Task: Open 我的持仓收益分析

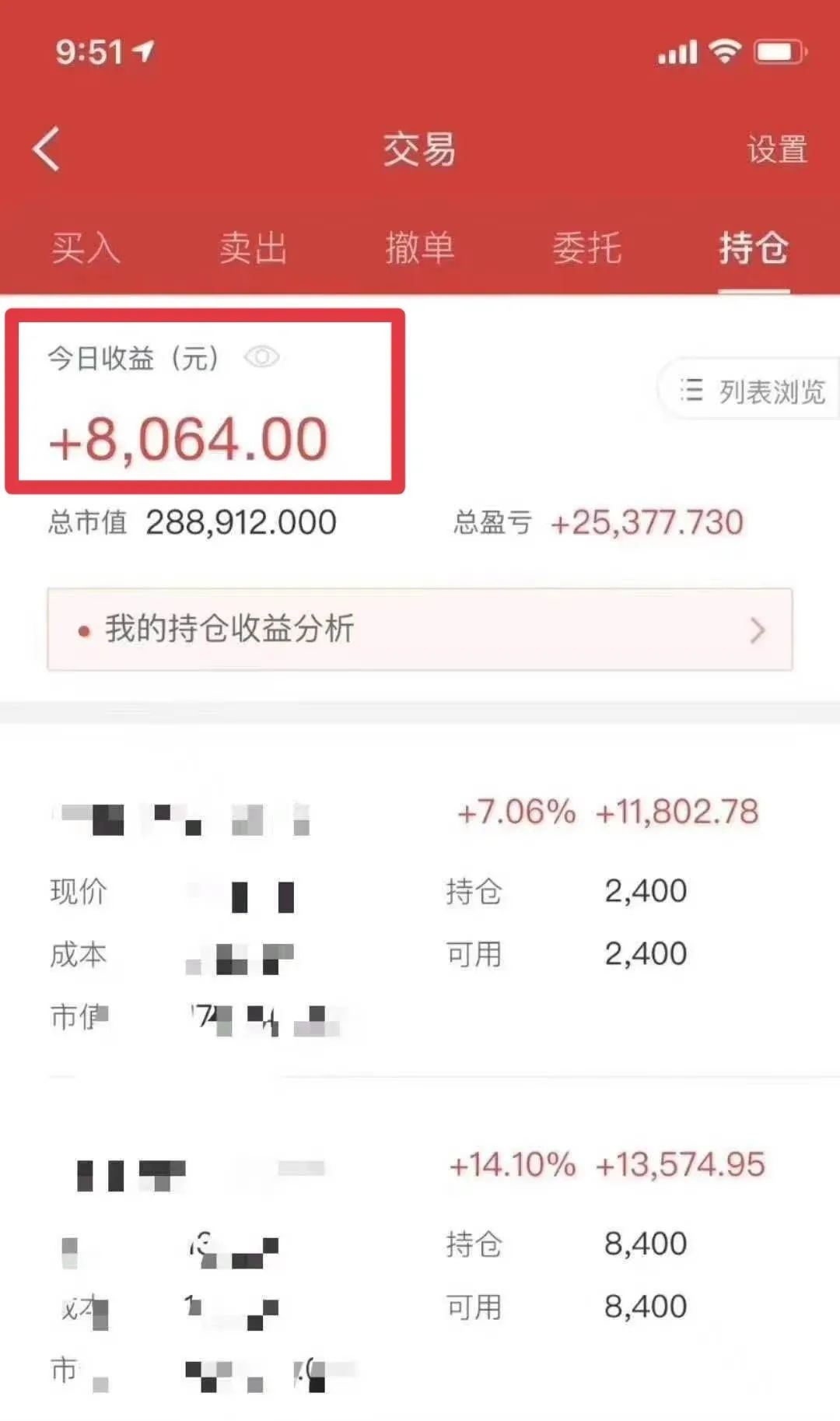Action: click(x=420, y=629)
